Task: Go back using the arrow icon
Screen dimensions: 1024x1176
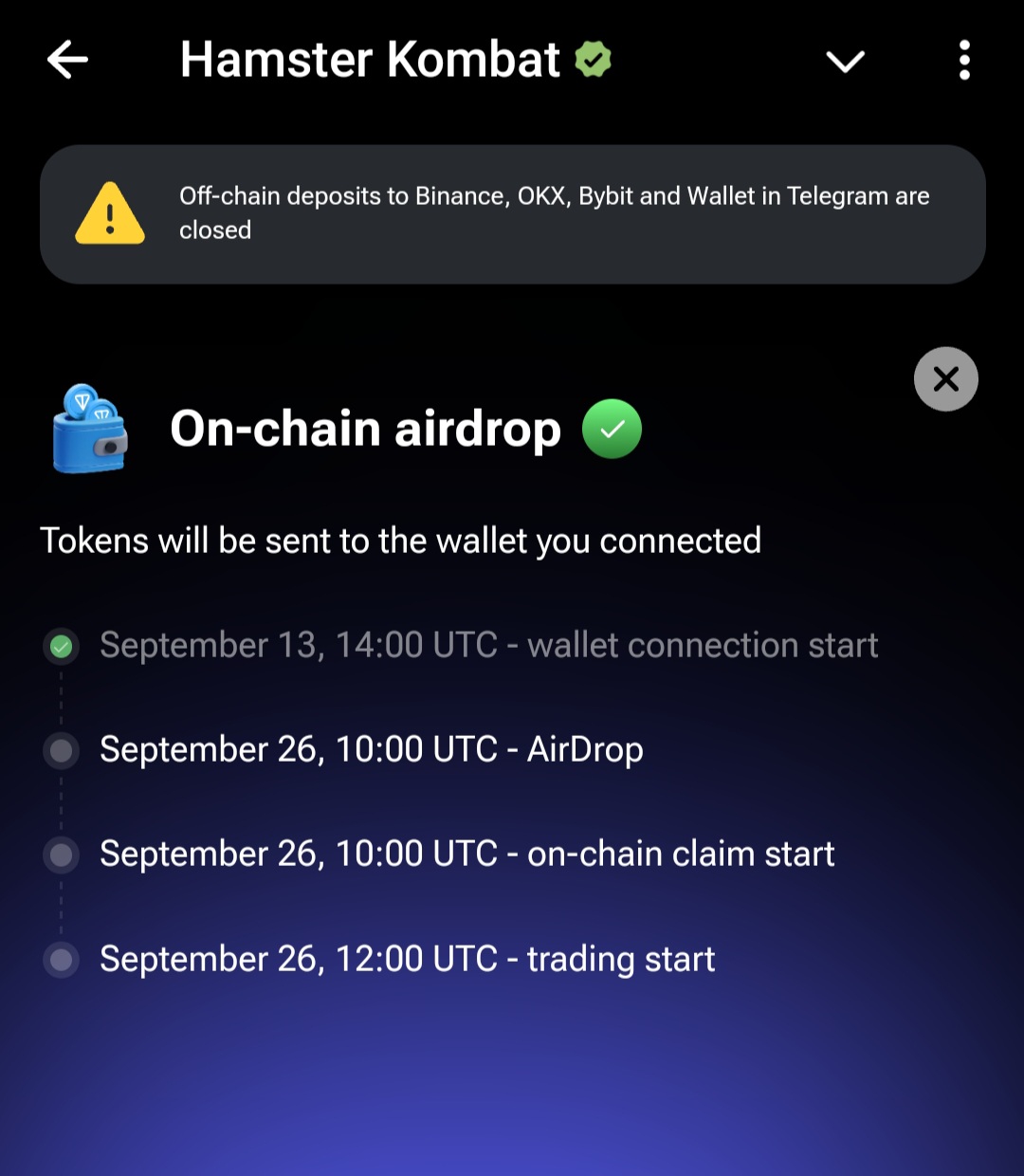Action: click(x=67, y=60)
